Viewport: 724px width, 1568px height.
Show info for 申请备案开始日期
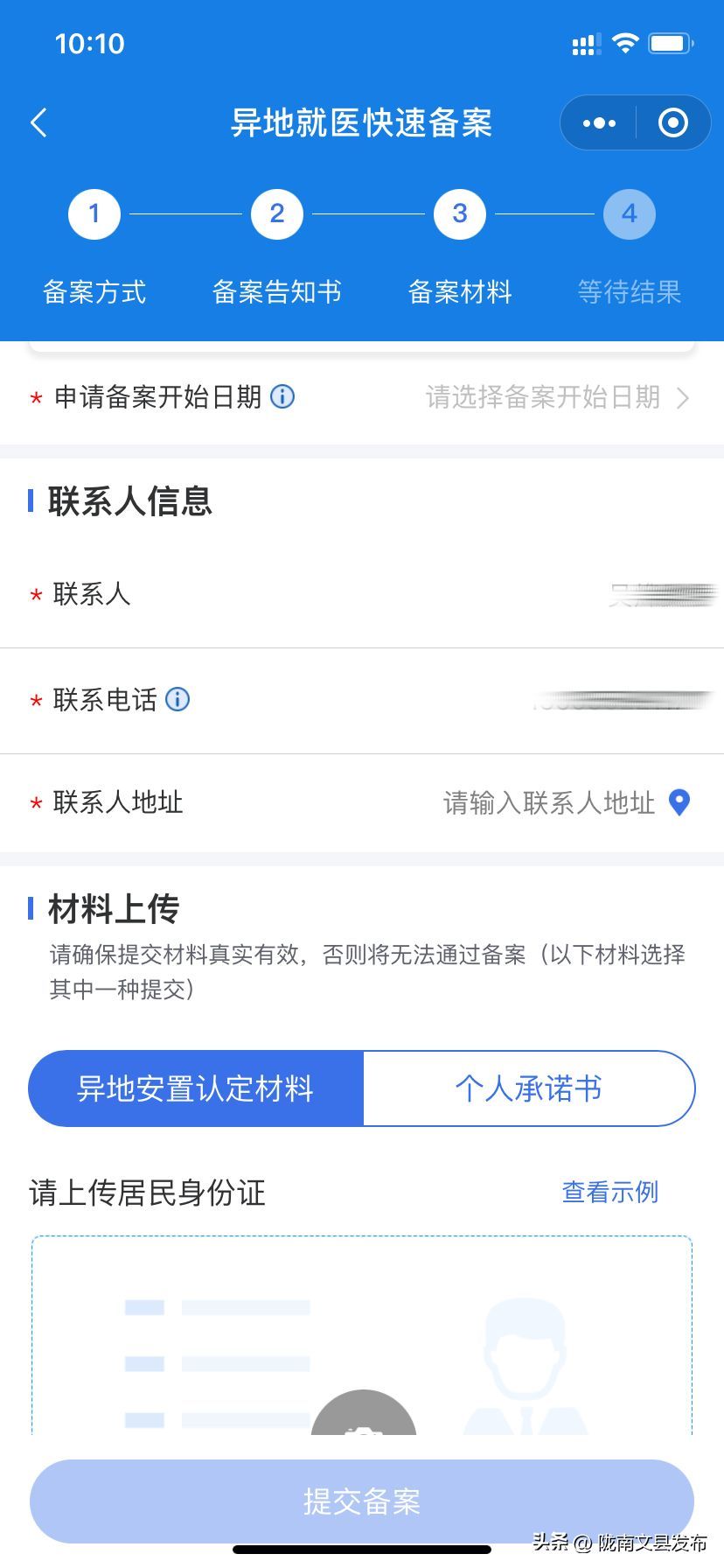[282, 396]
